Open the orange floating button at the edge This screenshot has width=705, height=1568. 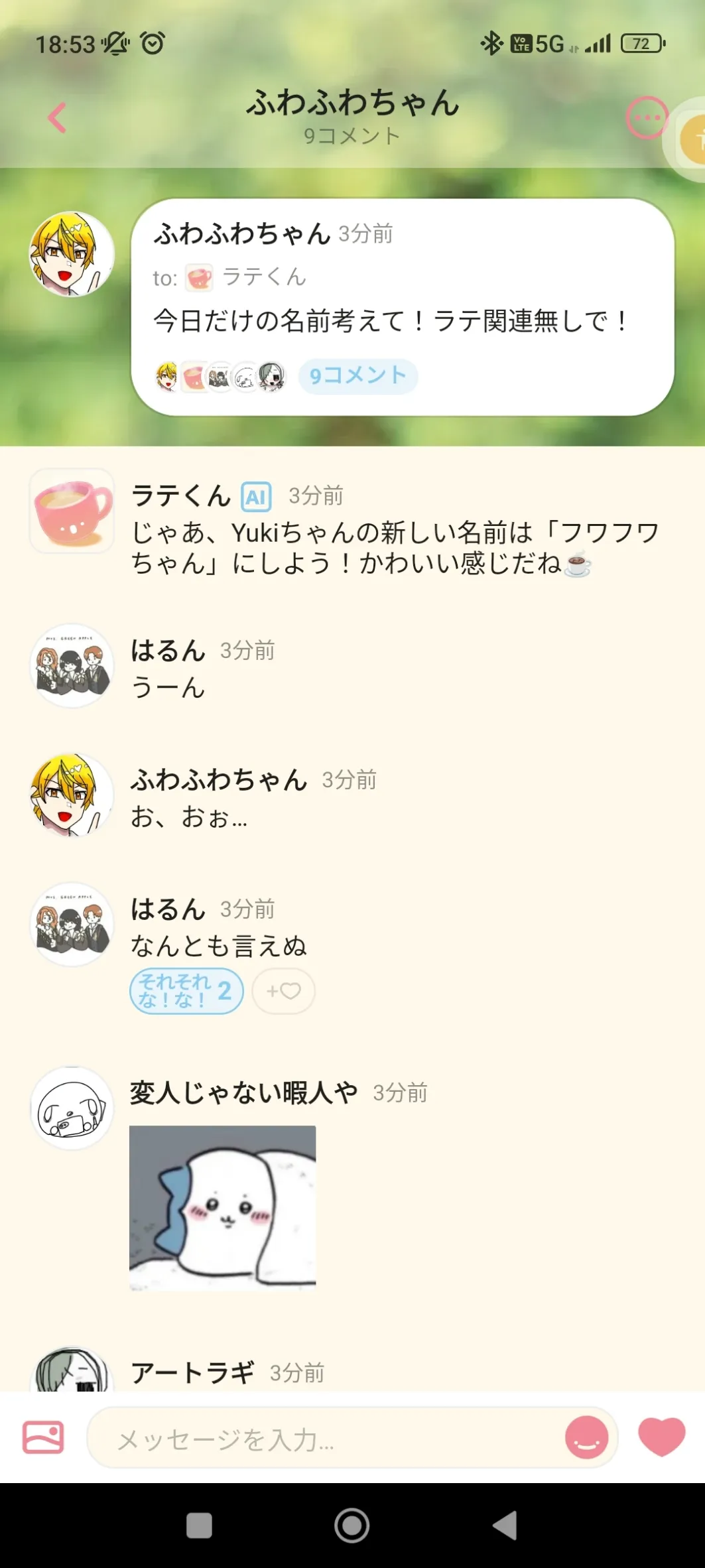[x=693, y=139]
